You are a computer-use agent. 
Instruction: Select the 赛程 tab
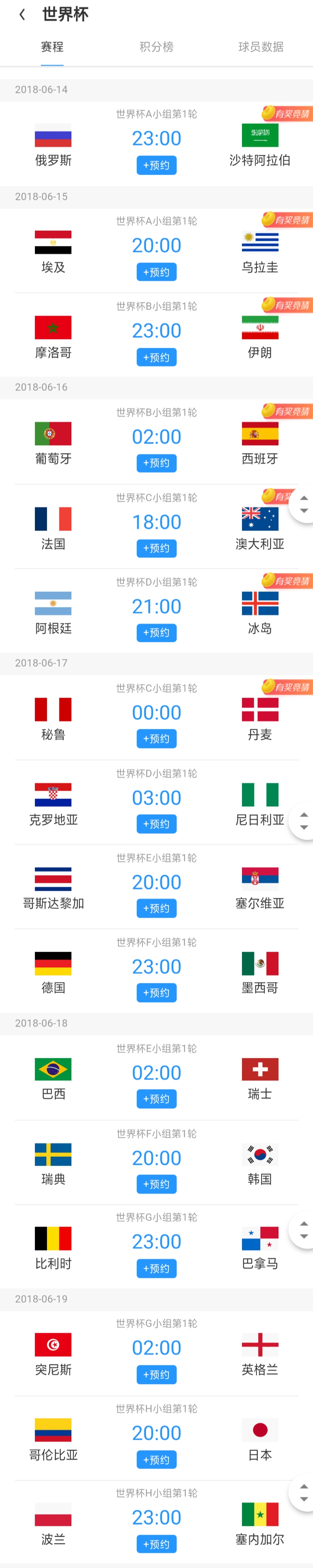click(52, 47)
